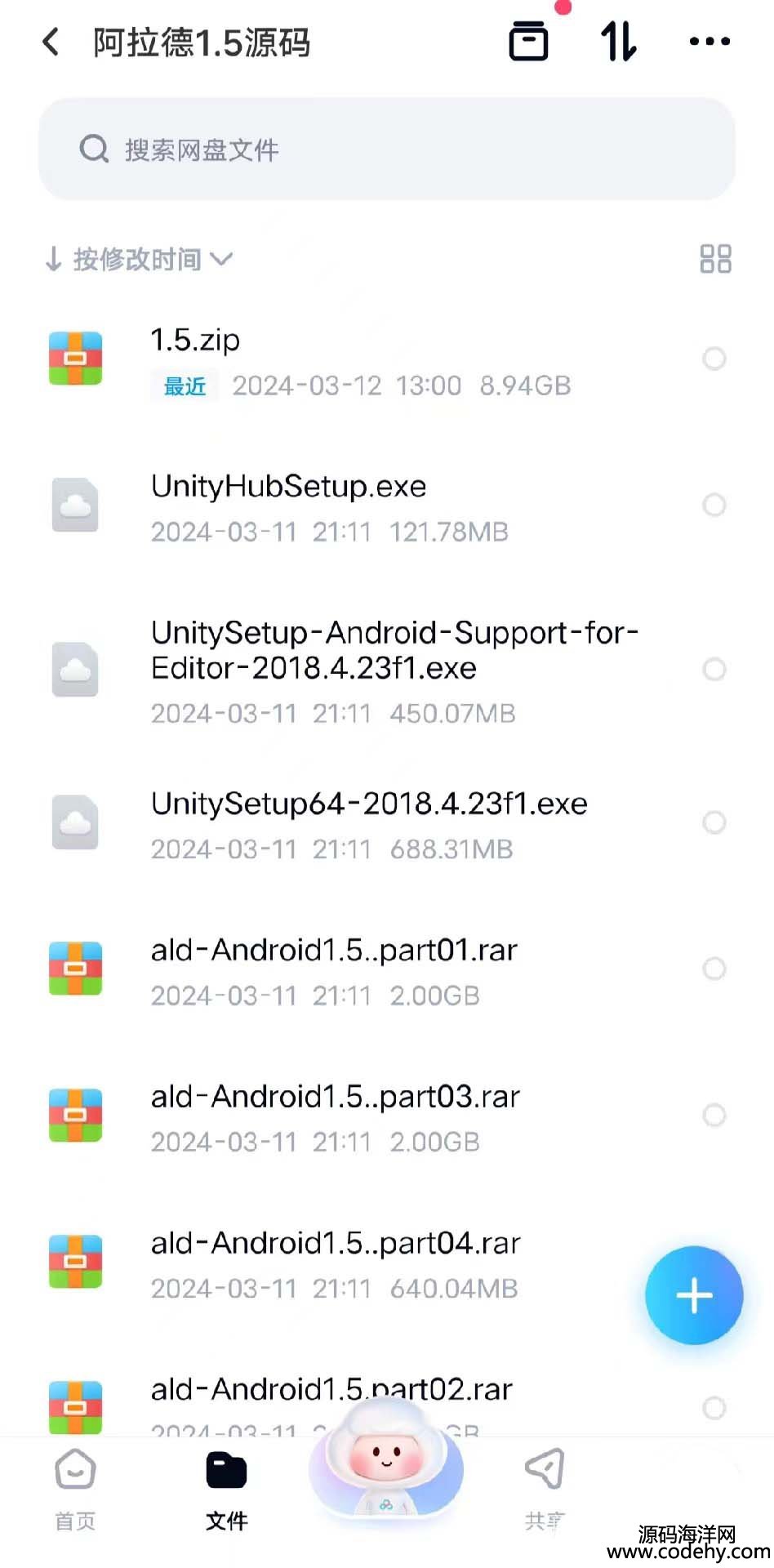Switch to the 首页 tab
This screenshot has width=774, height=1568.
pyautogui.click(x=75, y=1489)
